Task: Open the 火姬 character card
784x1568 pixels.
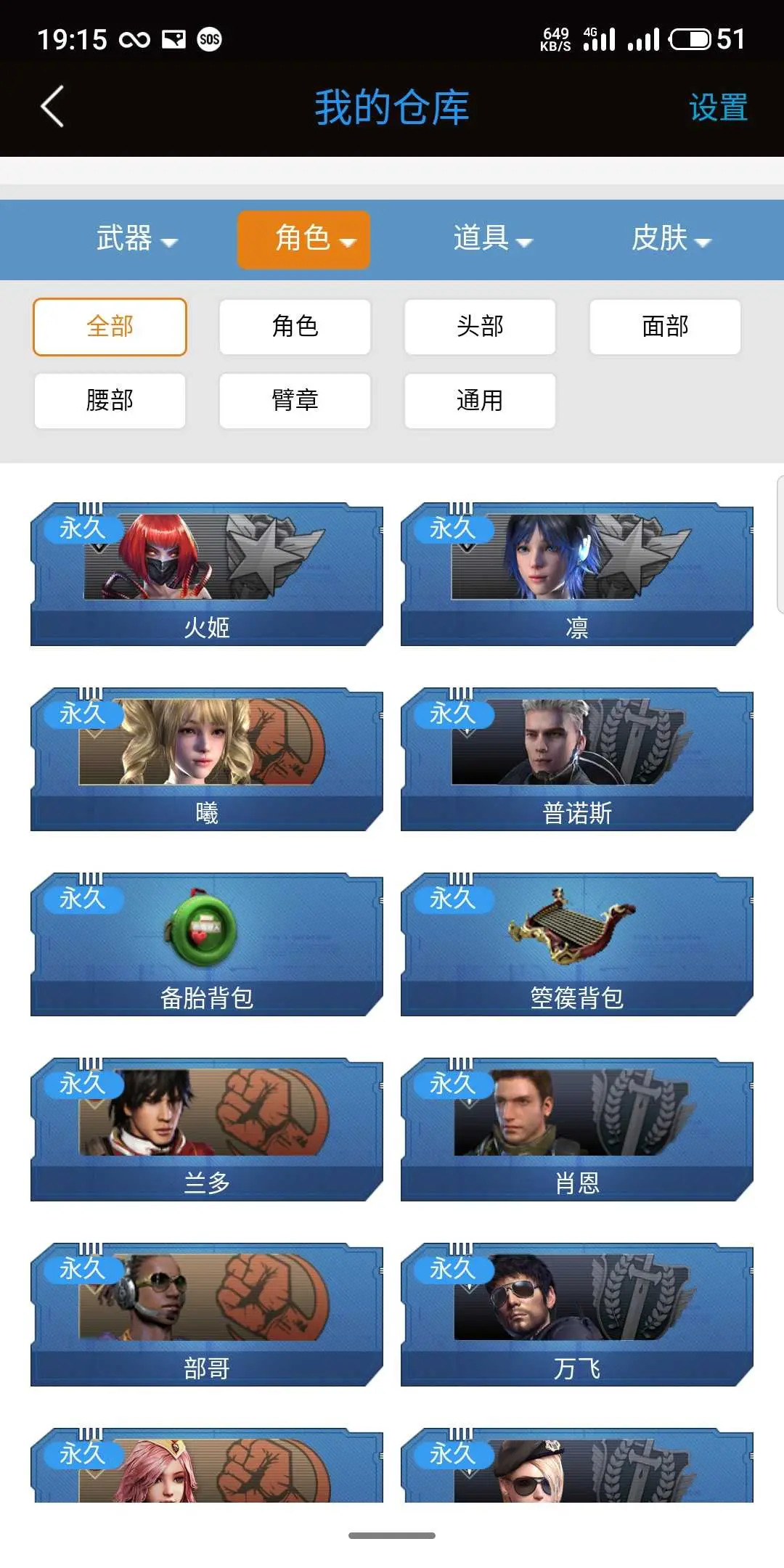Action: click(x=207, y=573)
